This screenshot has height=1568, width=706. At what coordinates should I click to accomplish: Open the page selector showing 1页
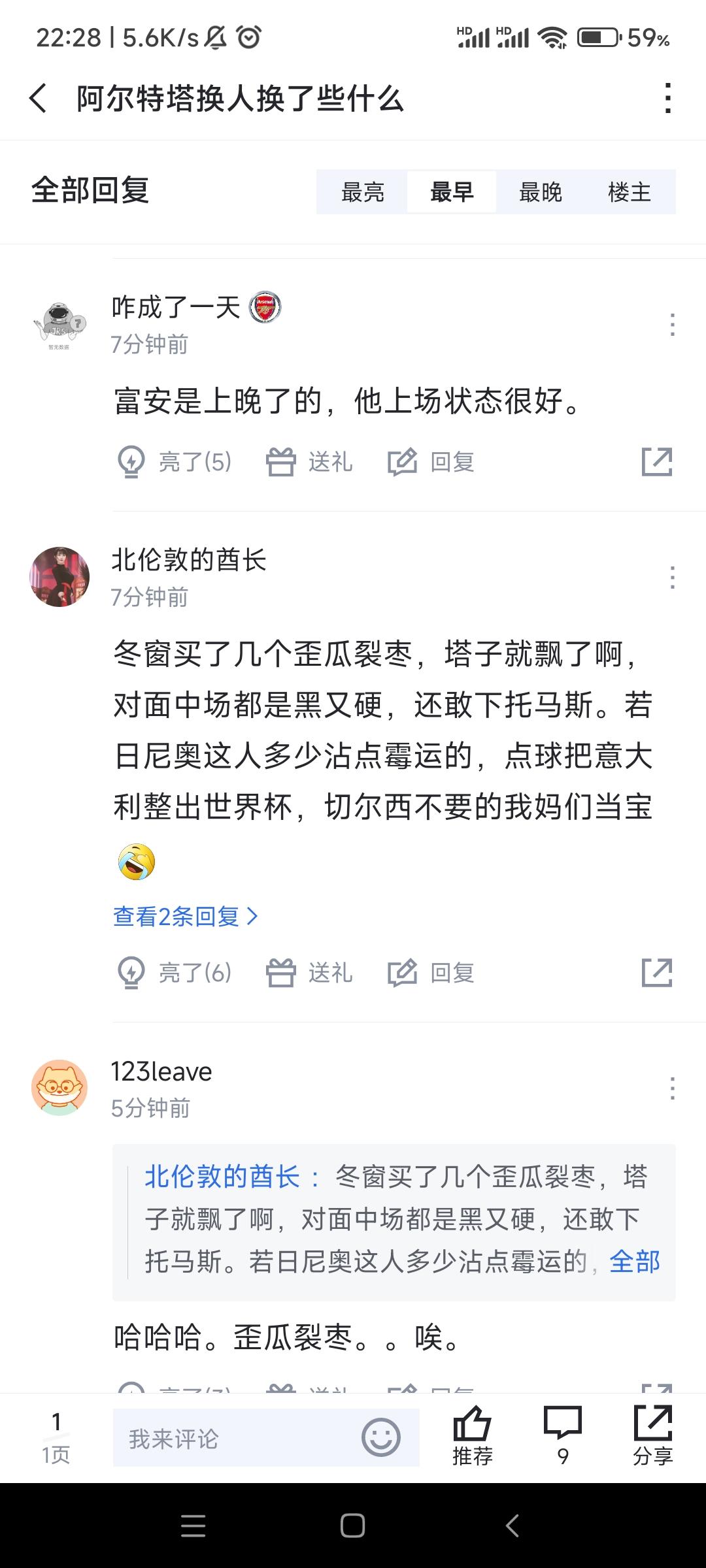56,1437
